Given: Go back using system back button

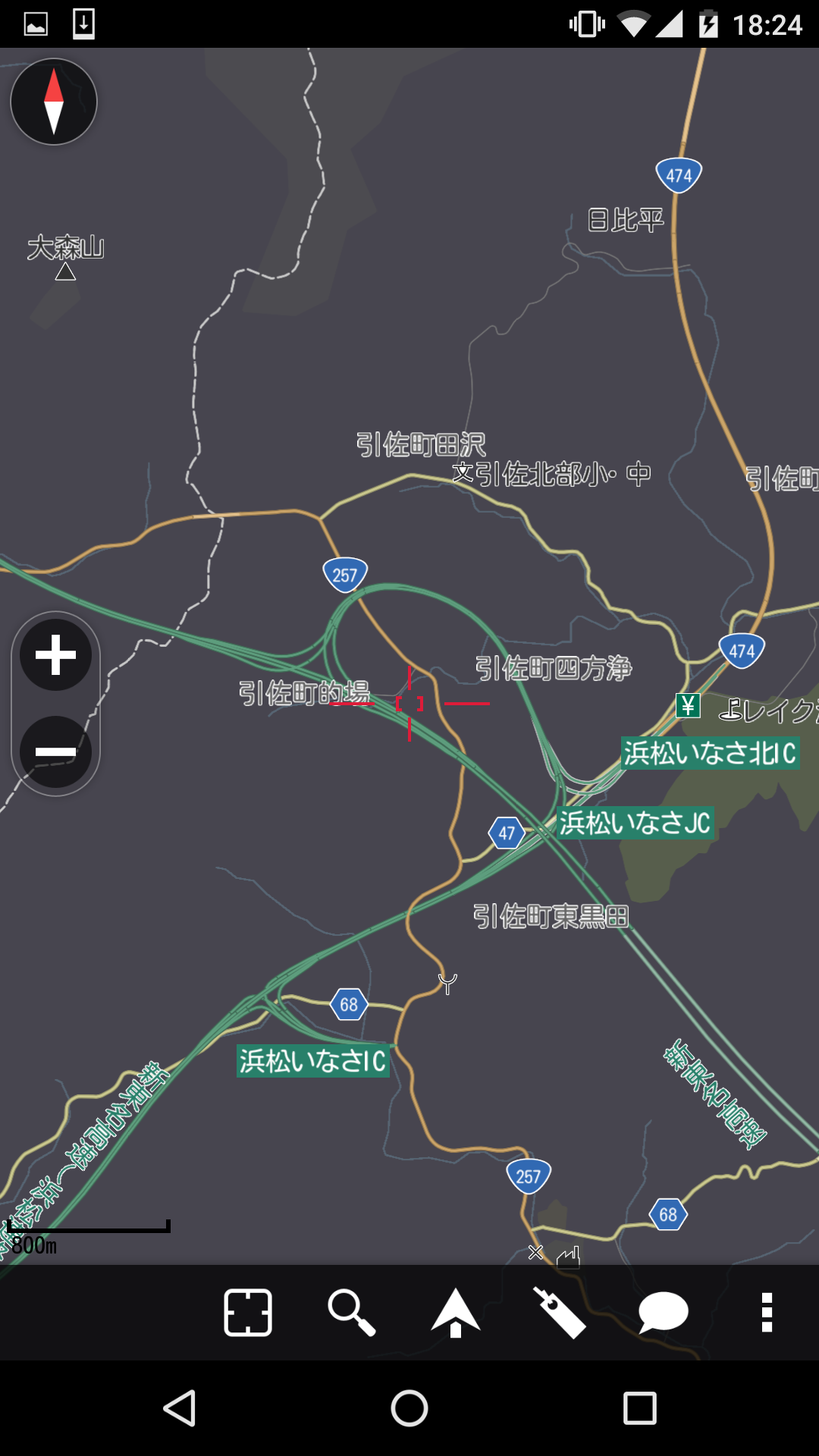Looking at the screenshot, I should (180, 1408).
